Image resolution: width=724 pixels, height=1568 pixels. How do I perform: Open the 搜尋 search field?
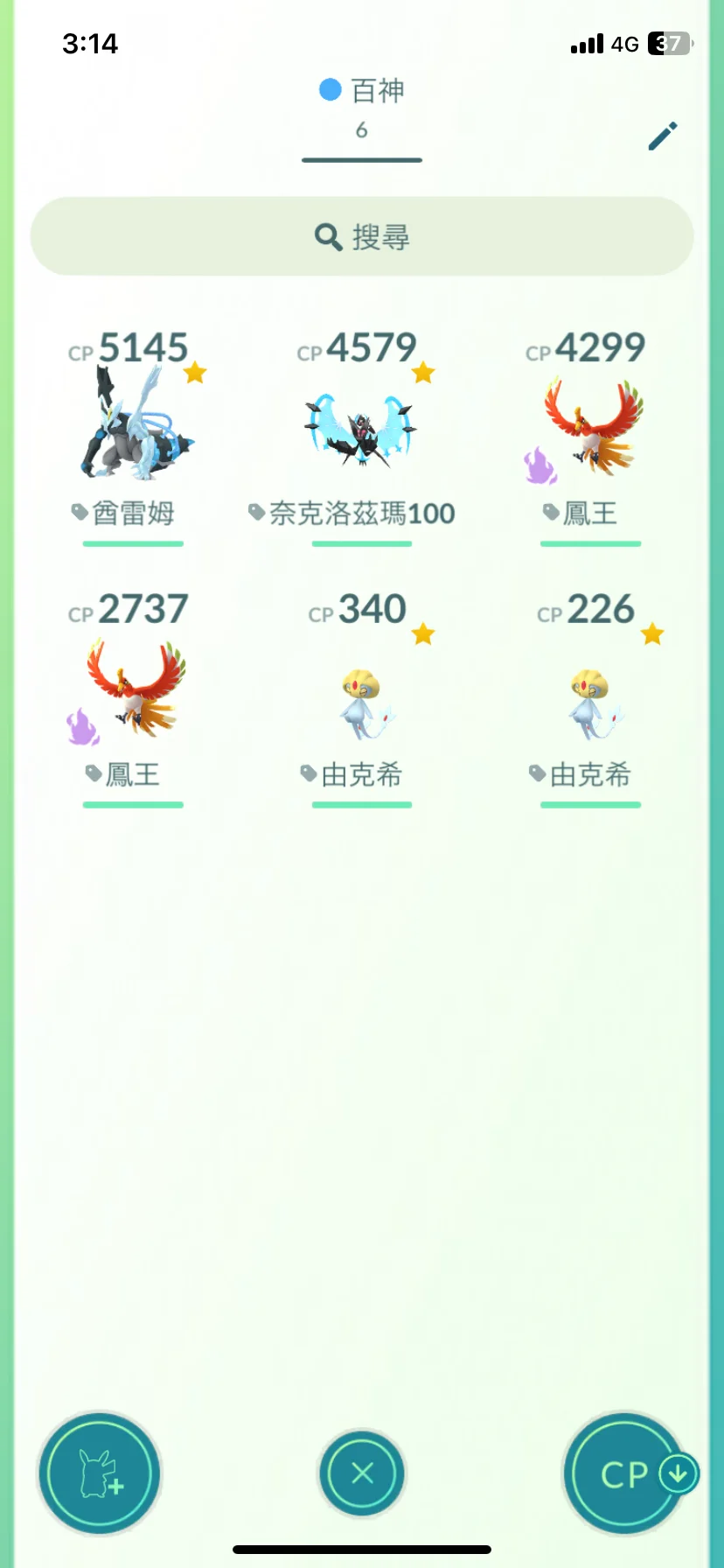[x=362, y=236]
